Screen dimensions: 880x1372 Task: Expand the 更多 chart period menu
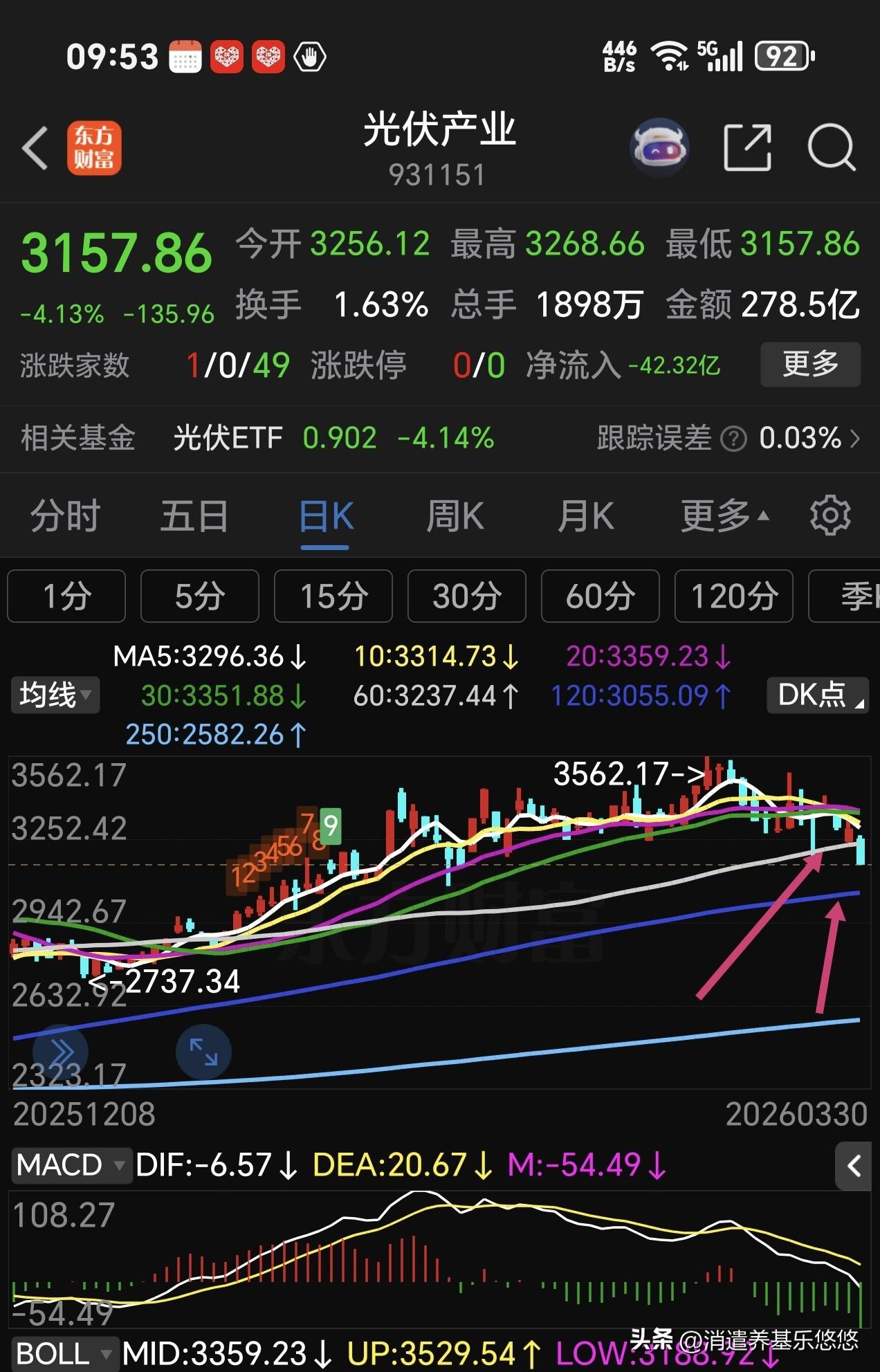tap(722, 515)
